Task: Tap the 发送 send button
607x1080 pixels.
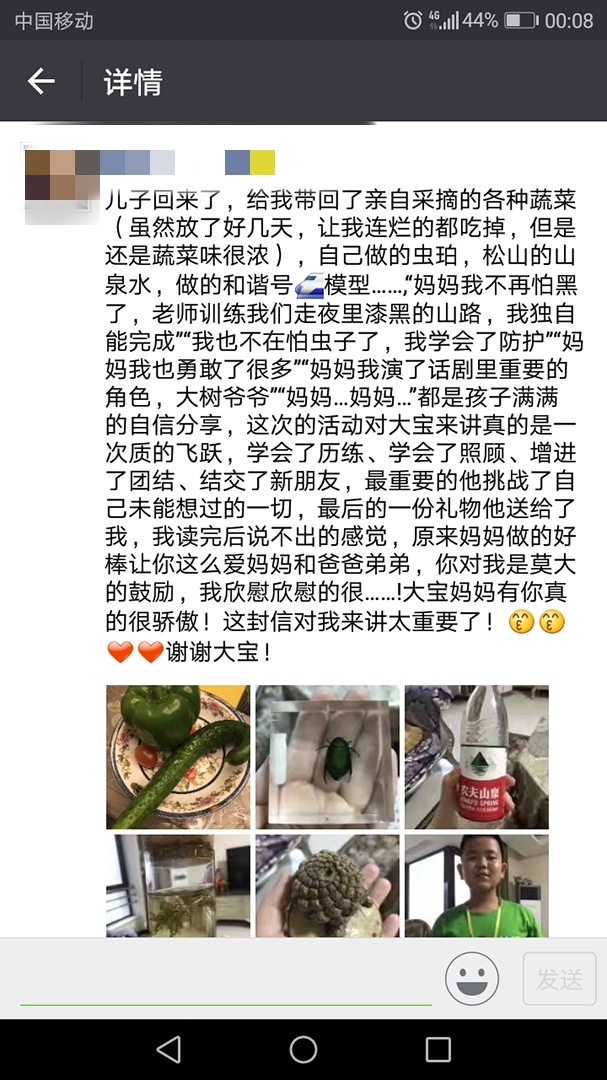Action: pos(559,979)
